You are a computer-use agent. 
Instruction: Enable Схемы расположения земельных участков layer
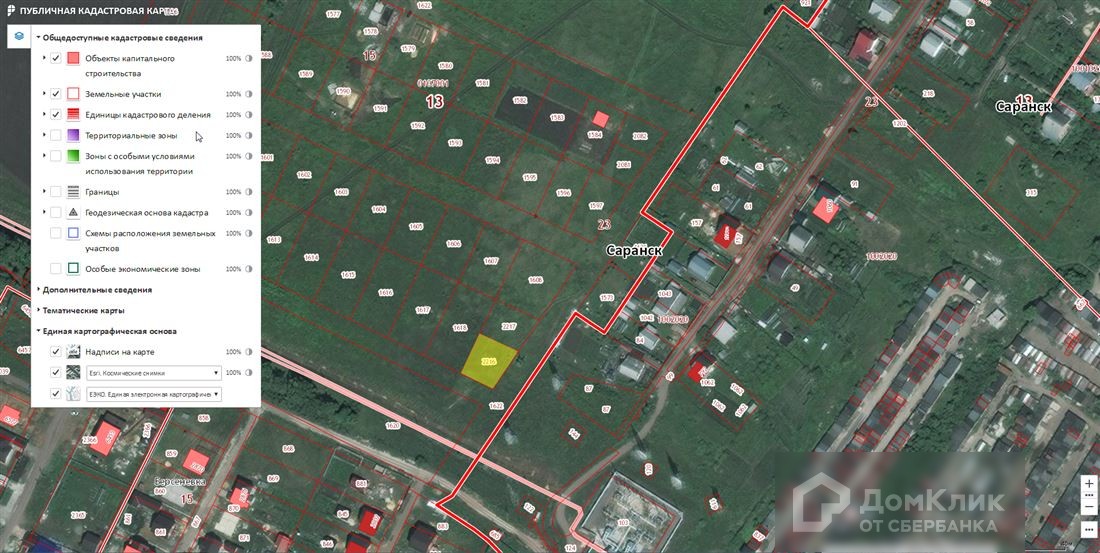coord(56,233)
